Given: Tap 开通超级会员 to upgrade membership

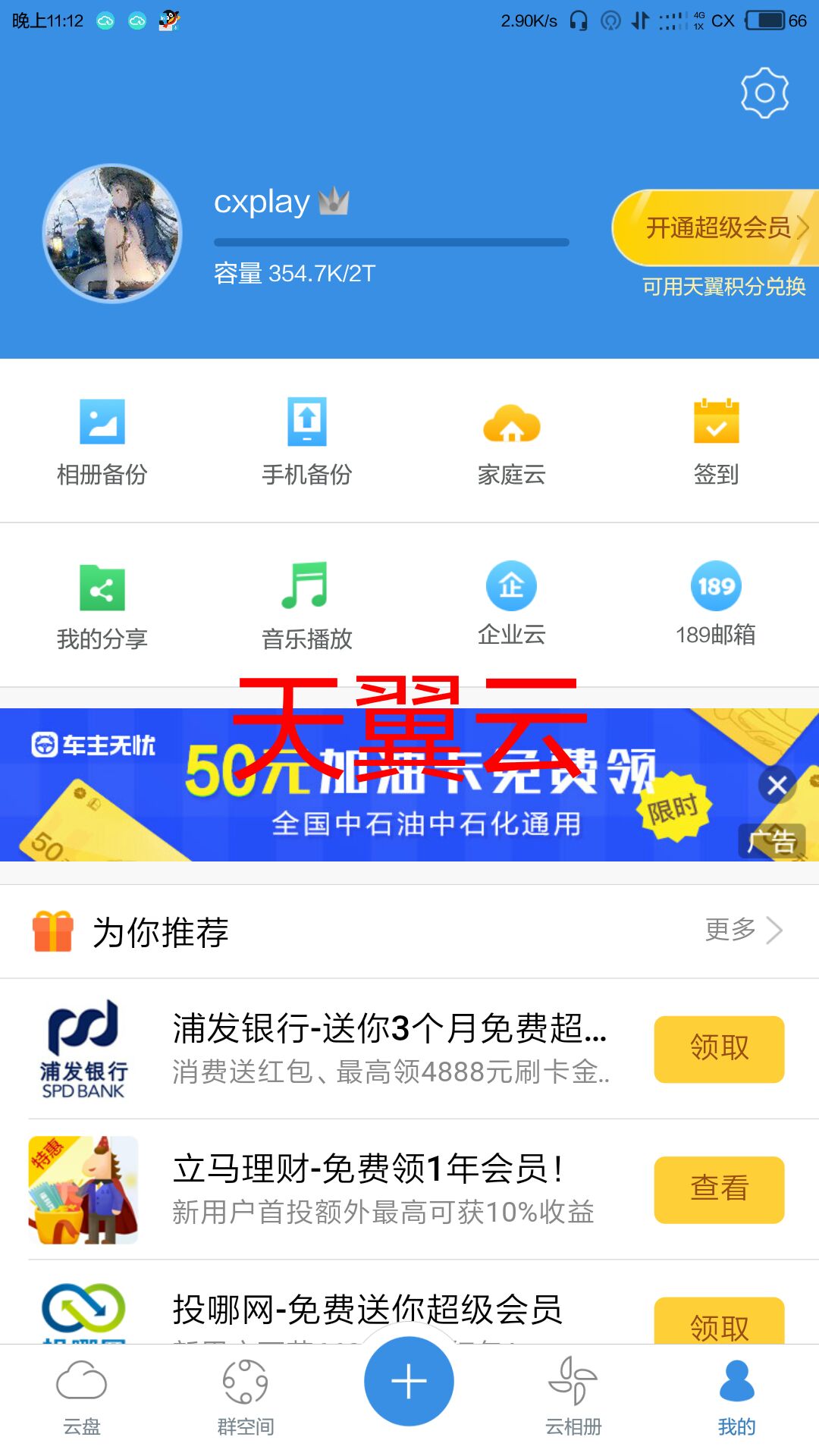Looking at the screenshot, I should pos(713,226).
